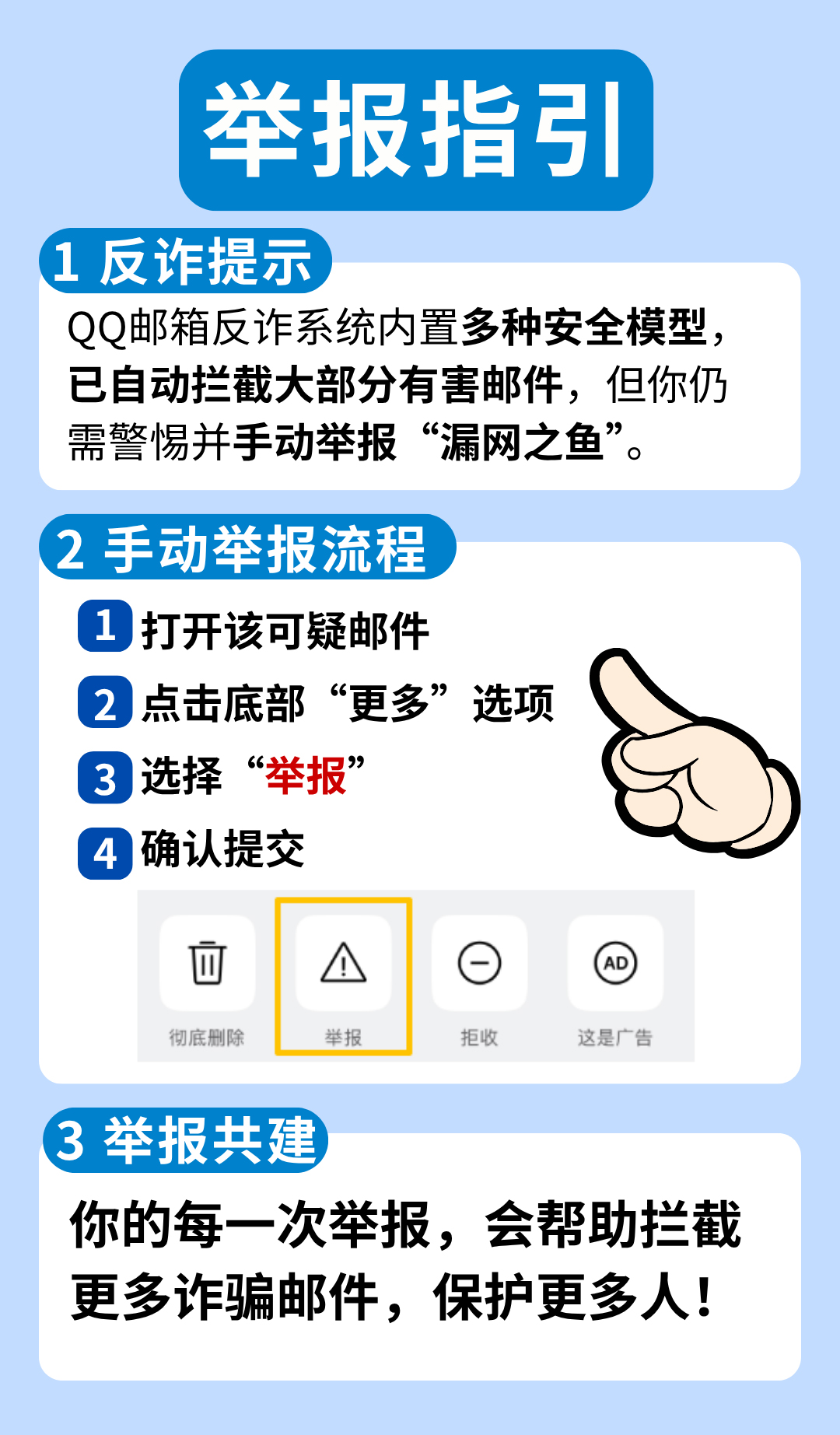
Task: Click the pointing hand illustration
Action: (x=692, y=758)
